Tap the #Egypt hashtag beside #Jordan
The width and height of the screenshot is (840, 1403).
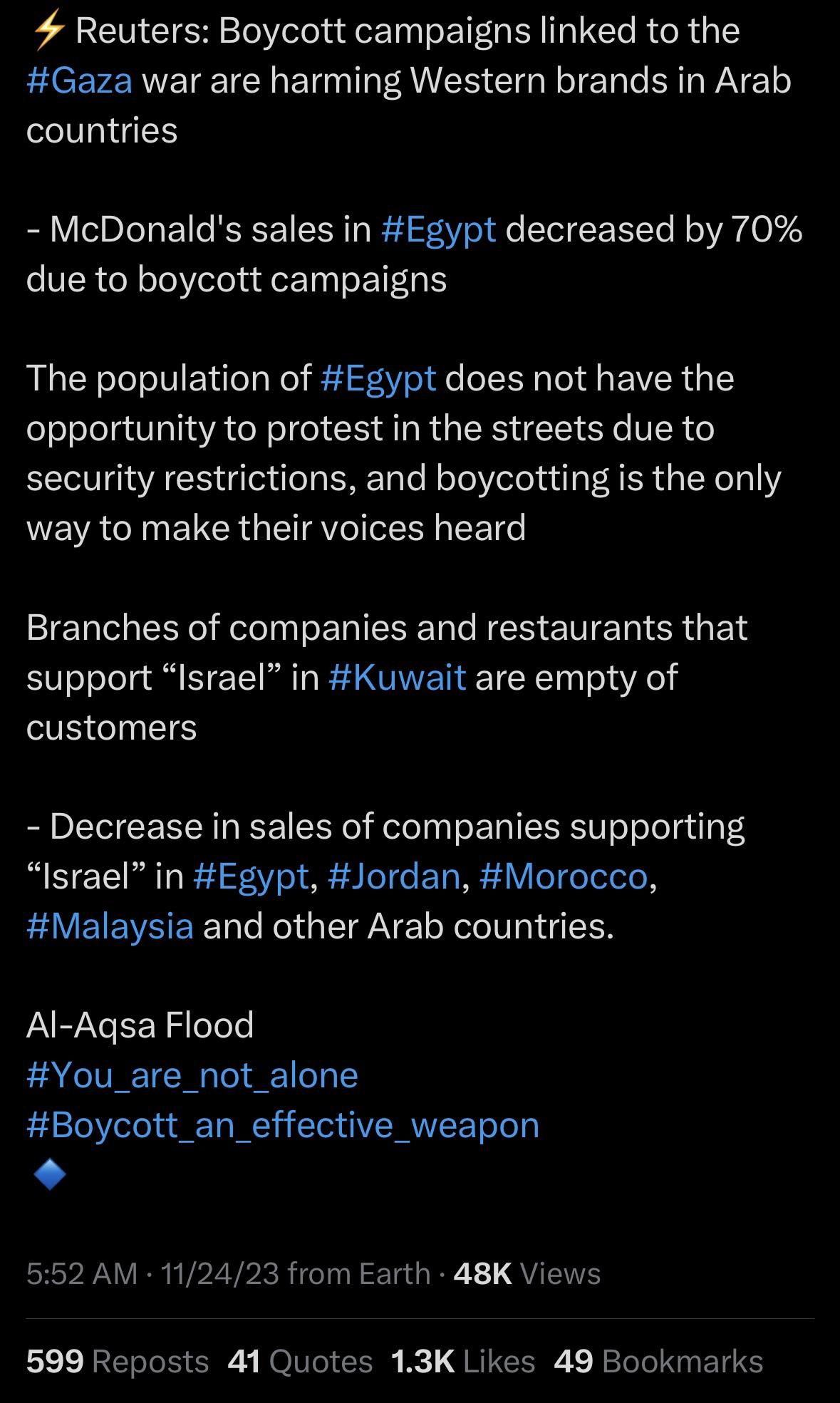251,876
